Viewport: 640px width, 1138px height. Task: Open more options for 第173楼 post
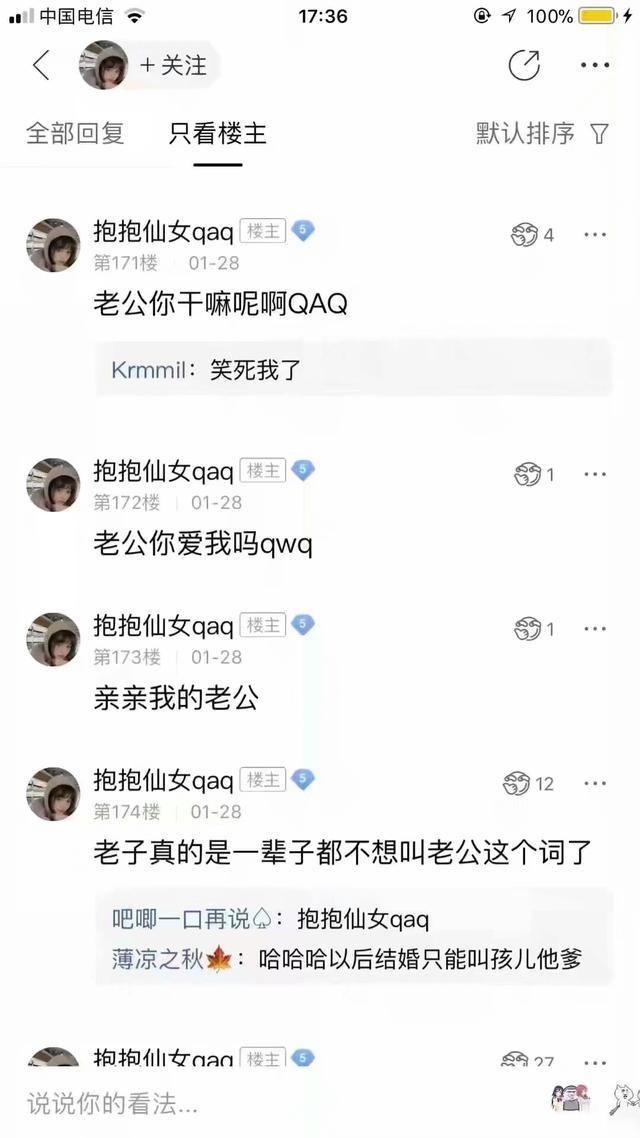595,629
